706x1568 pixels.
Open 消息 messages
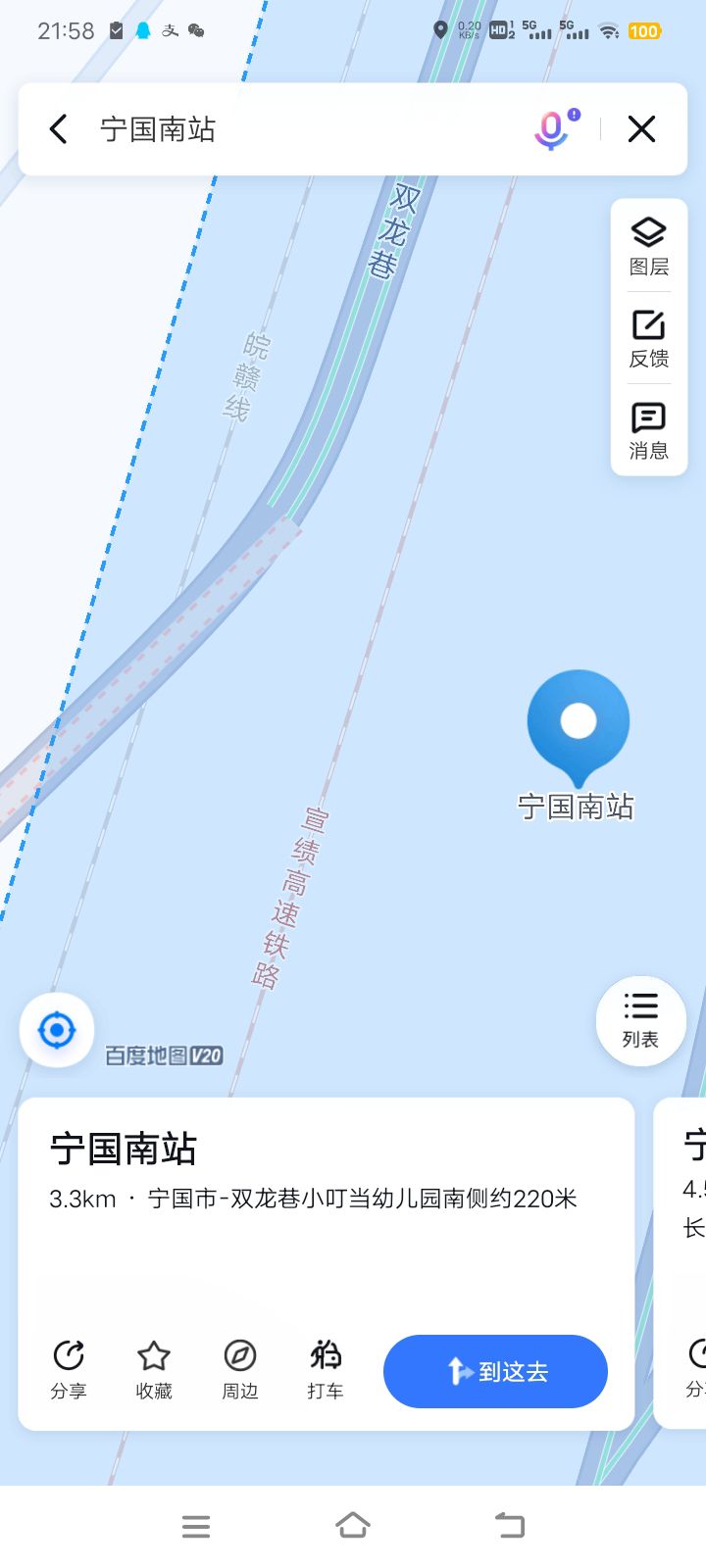(648, 430)
